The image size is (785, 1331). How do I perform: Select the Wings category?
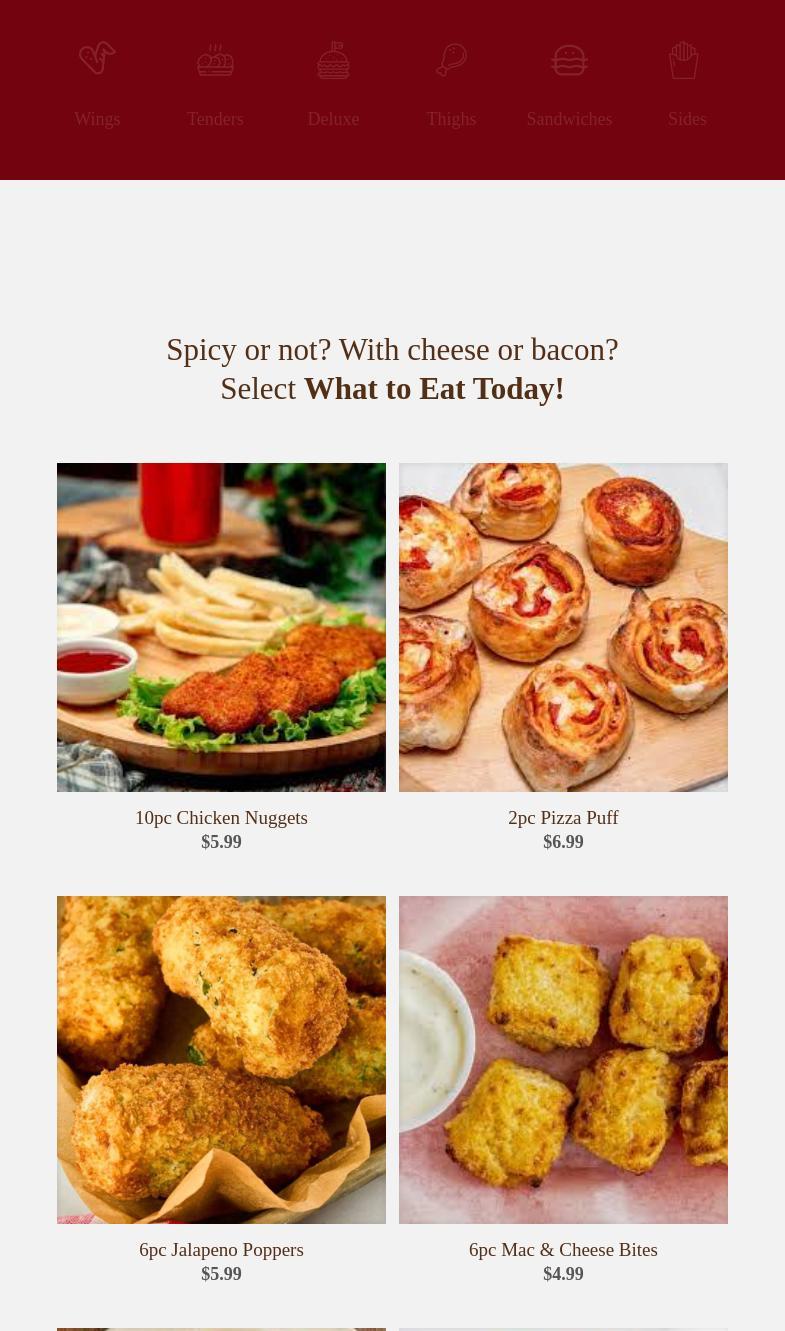pyautogui.click(x=97, y=85)
